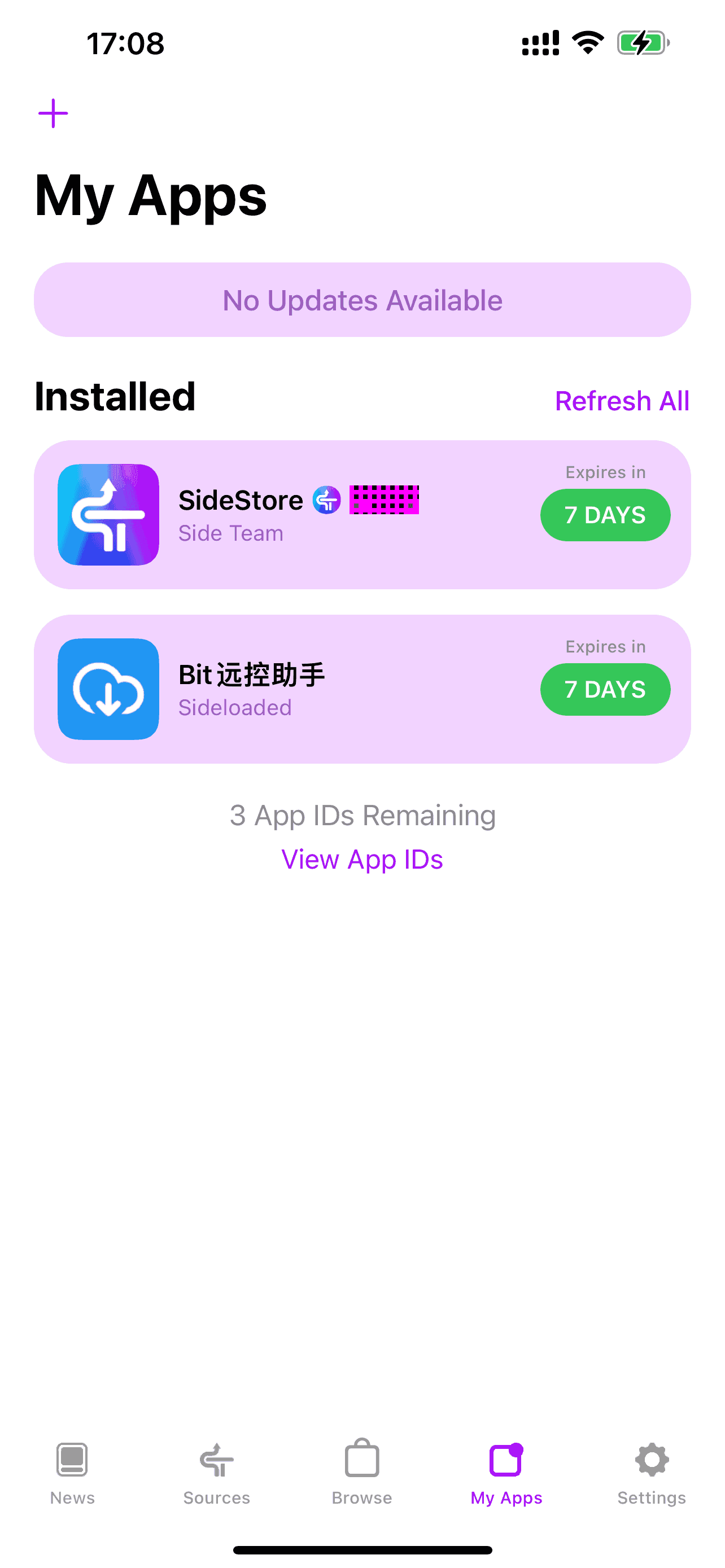
Task: Tap the No Updates Available banner
Action: pyautogui.click(x=362, y=300)
